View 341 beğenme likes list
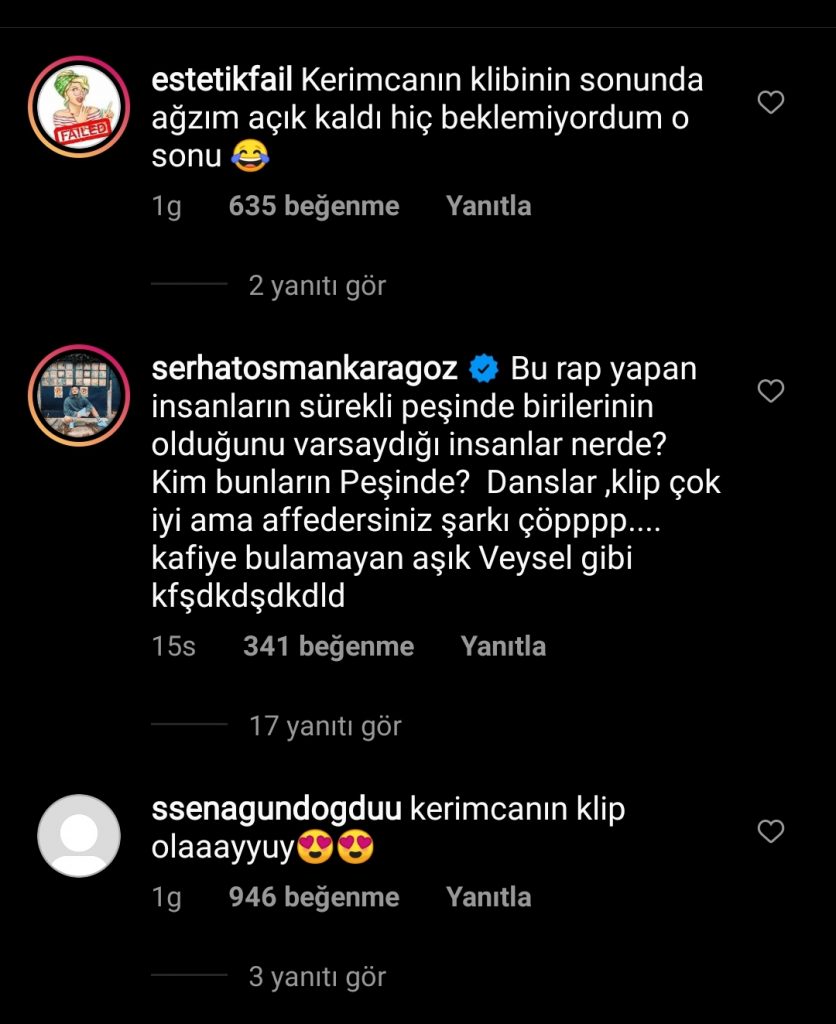 tap(328, 647)
